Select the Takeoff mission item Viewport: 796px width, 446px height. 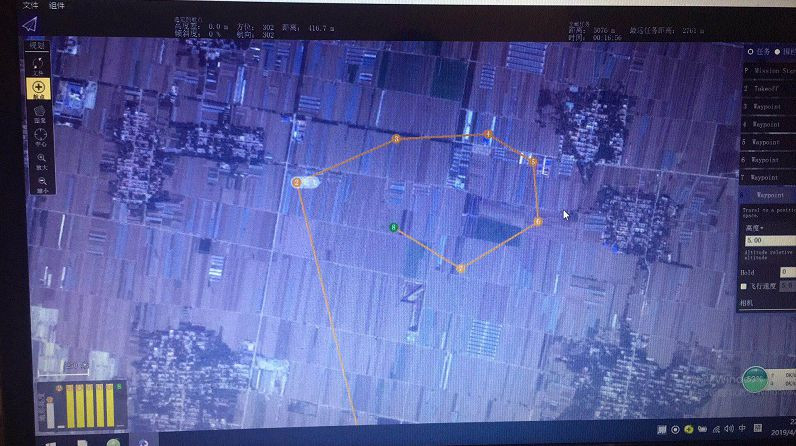[x=768, y=89]
